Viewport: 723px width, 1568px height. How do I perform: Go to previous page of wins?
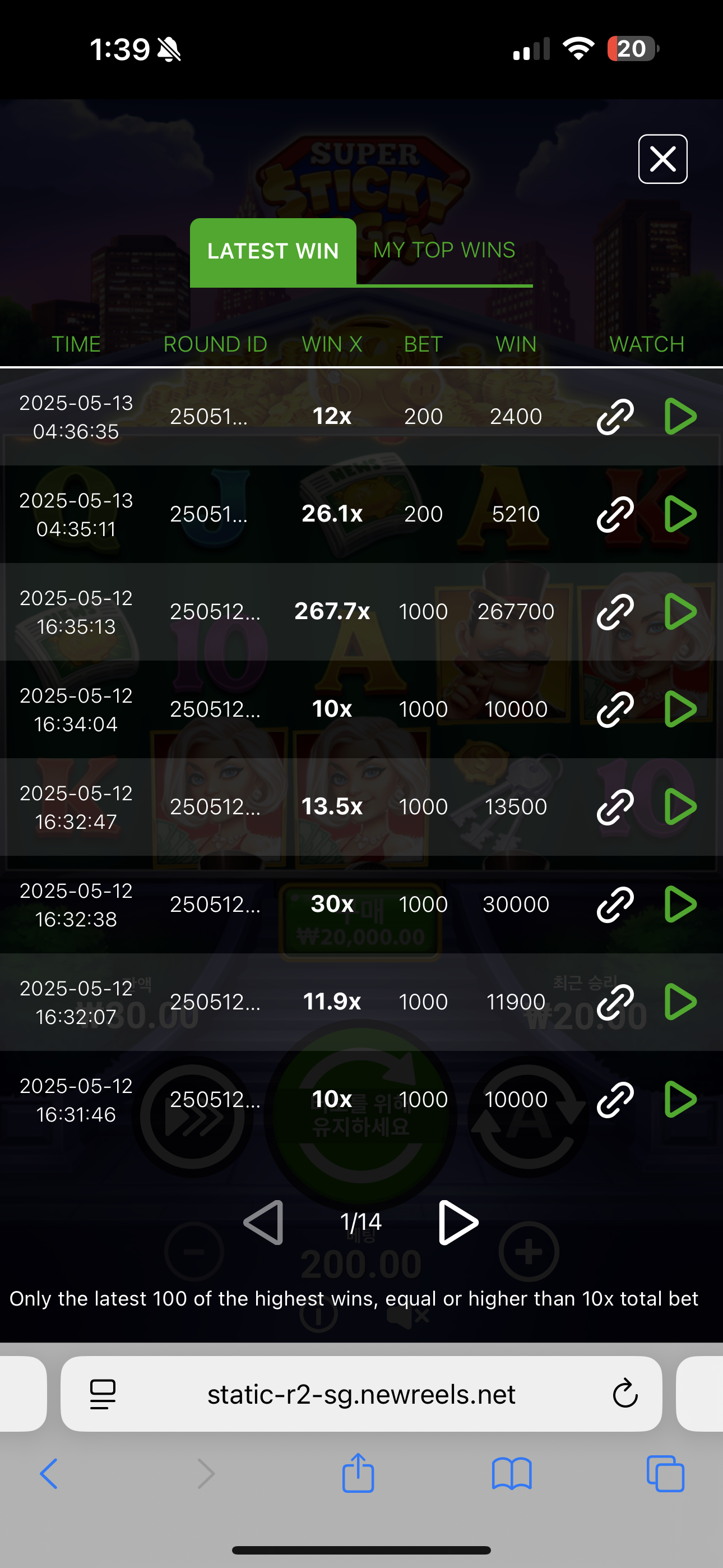pos(263,1222)
